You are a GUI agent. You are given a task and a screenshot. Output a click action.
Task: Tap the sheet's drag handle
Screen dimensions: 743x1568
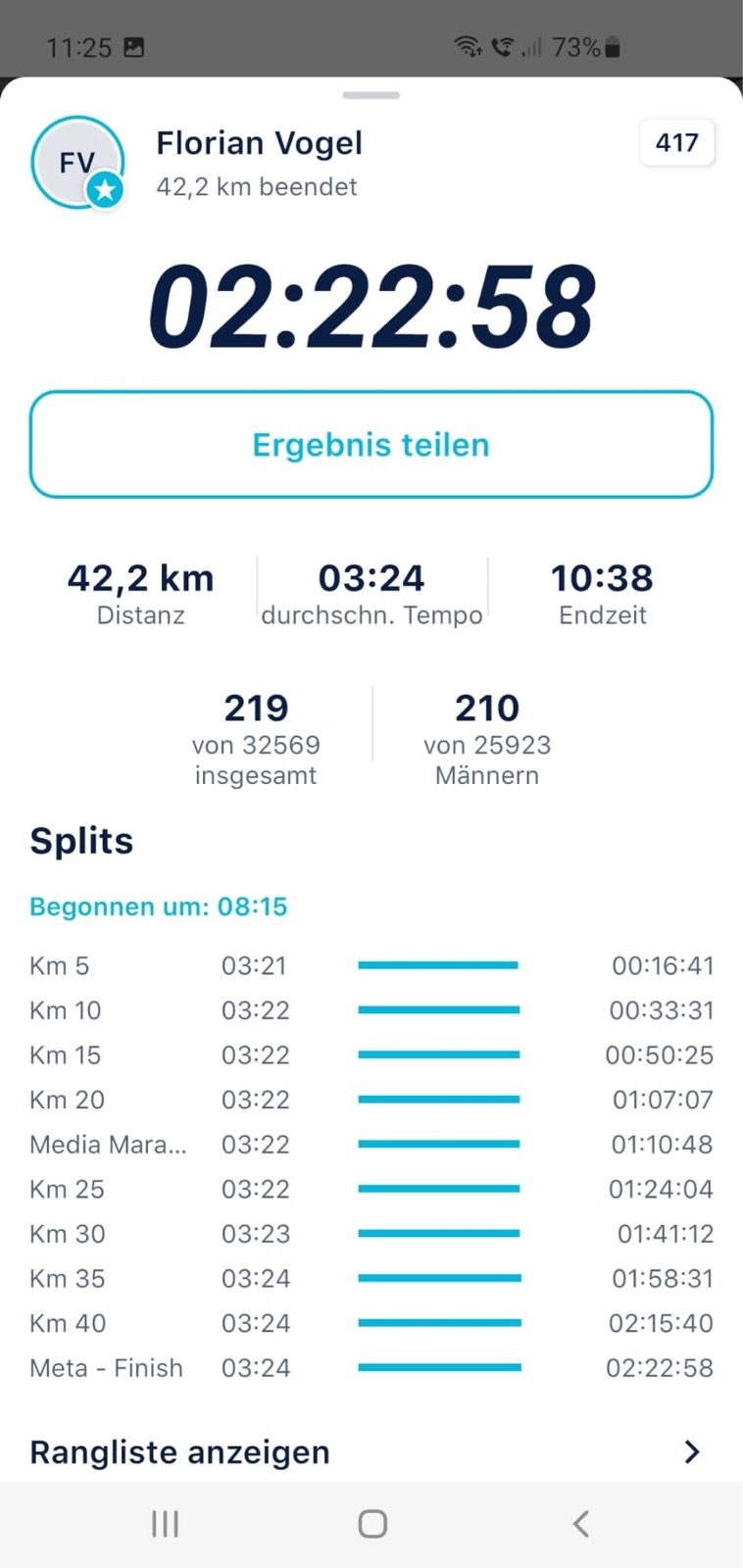371,95
